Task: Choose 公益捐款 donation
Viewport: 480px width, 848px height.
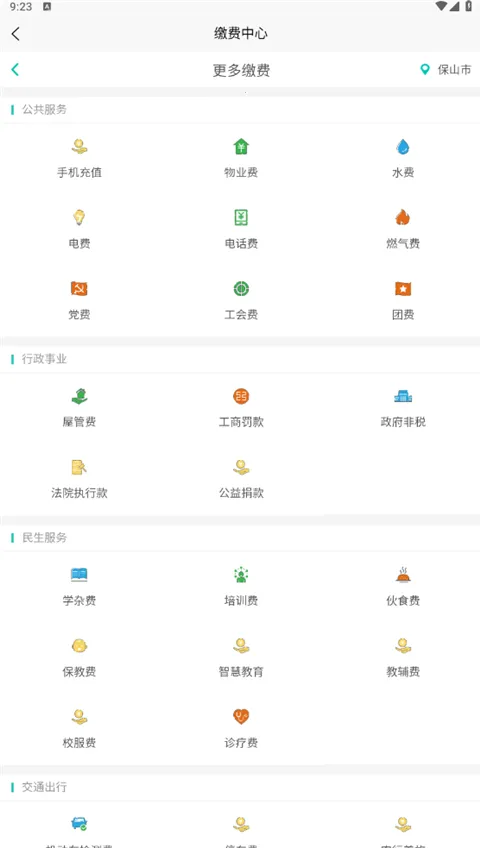Action: [x=241, y=478]
